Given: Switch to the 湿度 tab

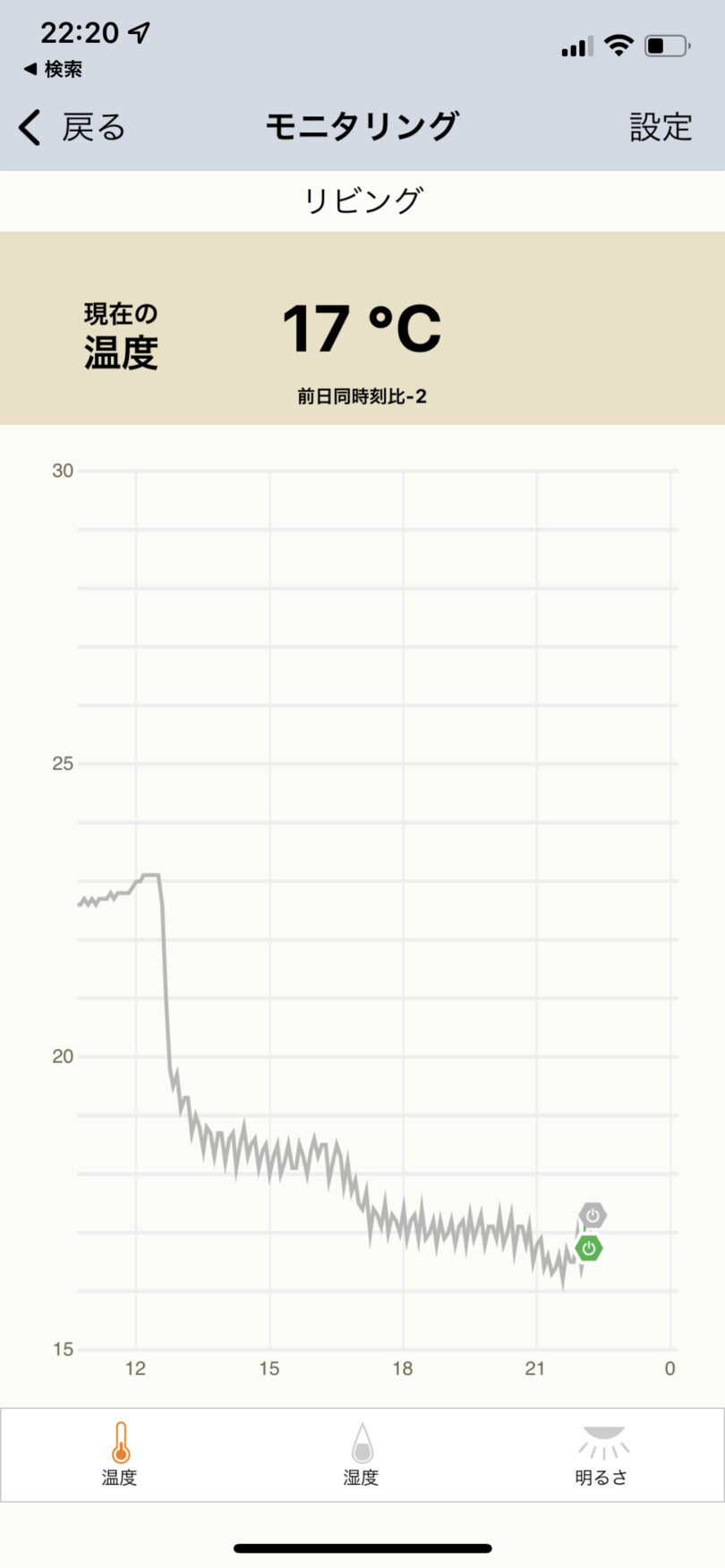Looking at the screenshot, I should click(362, 1454).
